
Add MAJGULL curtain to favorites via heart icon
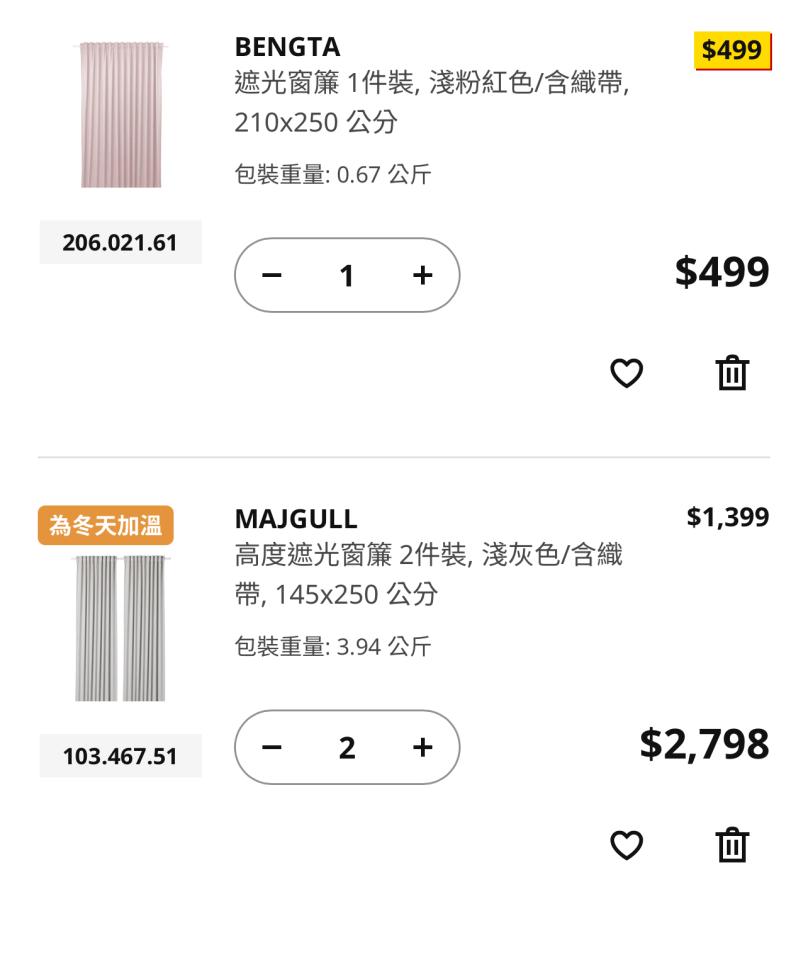627,845
